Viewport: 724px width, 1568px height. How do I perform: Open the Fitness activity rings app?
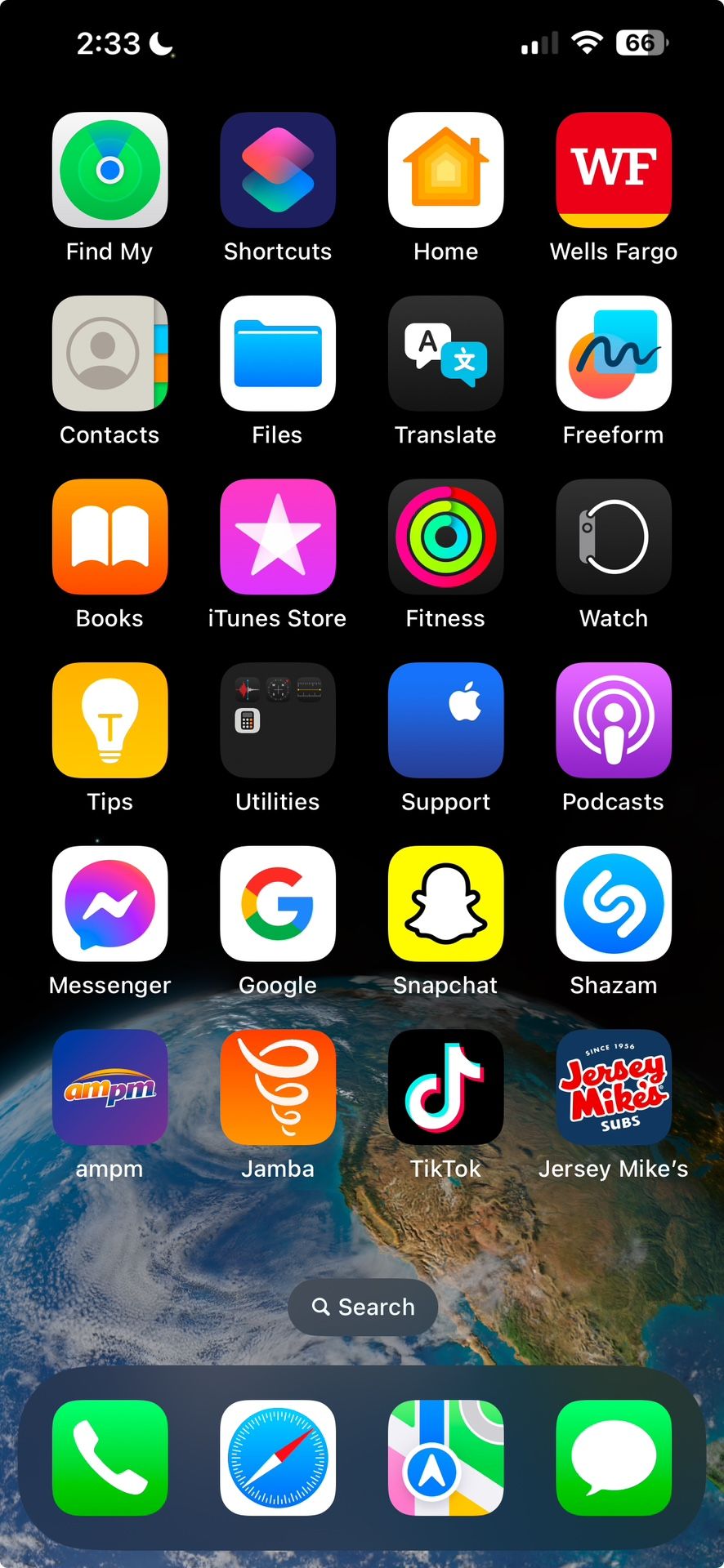(445, 536)
